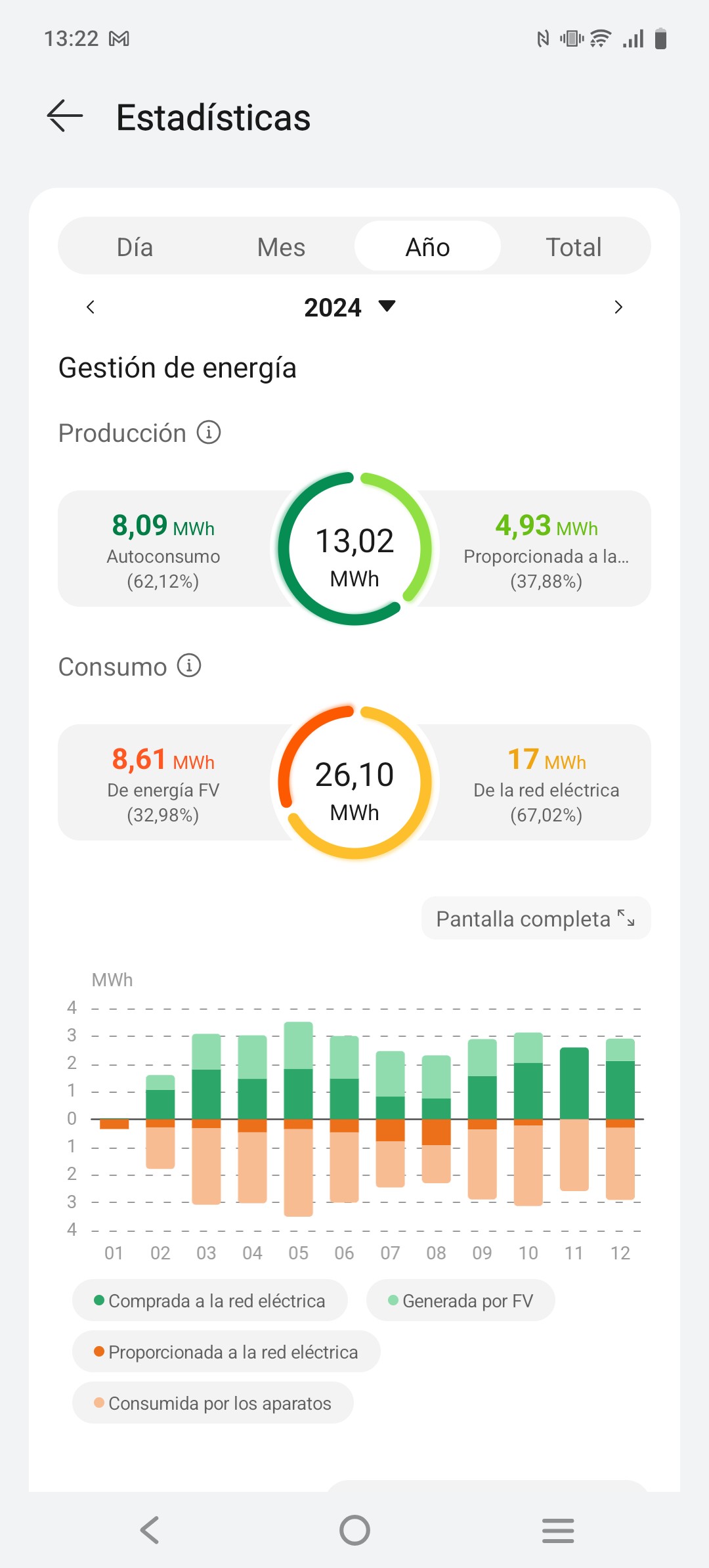The height and width of the screenshot is (1568, 709).
Task: Open the 2024 year picker dropdown
Action: [350, 307]
